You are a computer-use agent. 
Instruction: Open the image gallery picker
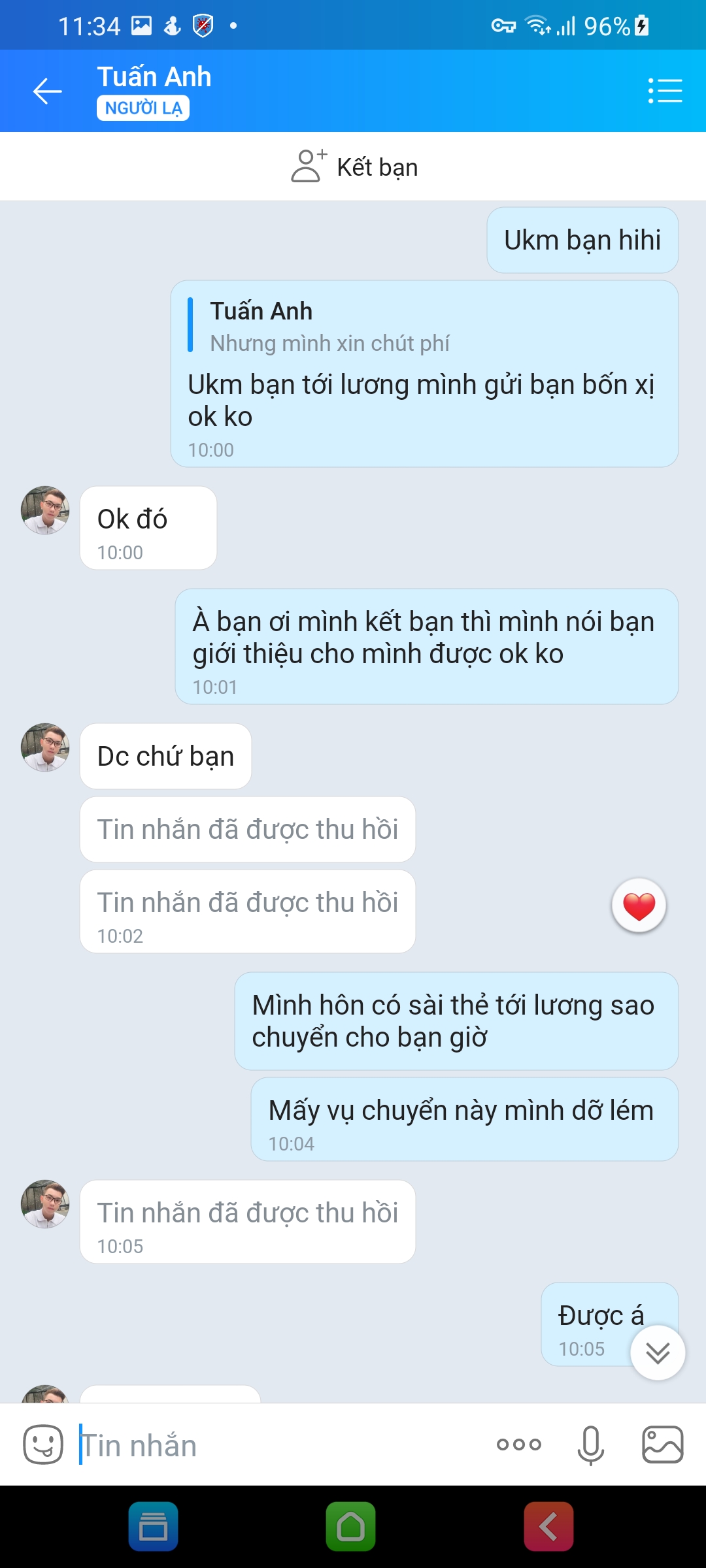[x=662, y=1445]
